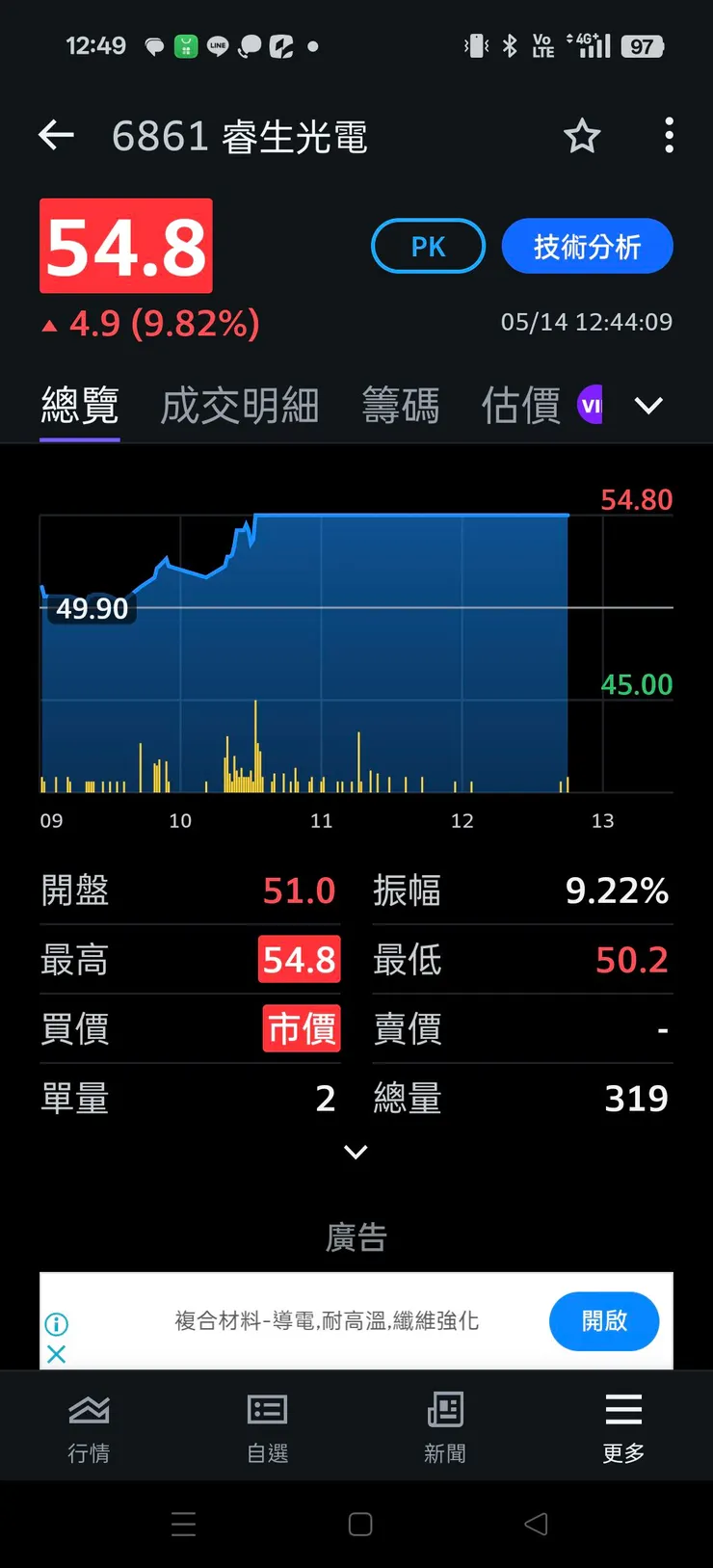Dismiss the ad with the X close icon
The image size is (713, 1568).
56,1353
